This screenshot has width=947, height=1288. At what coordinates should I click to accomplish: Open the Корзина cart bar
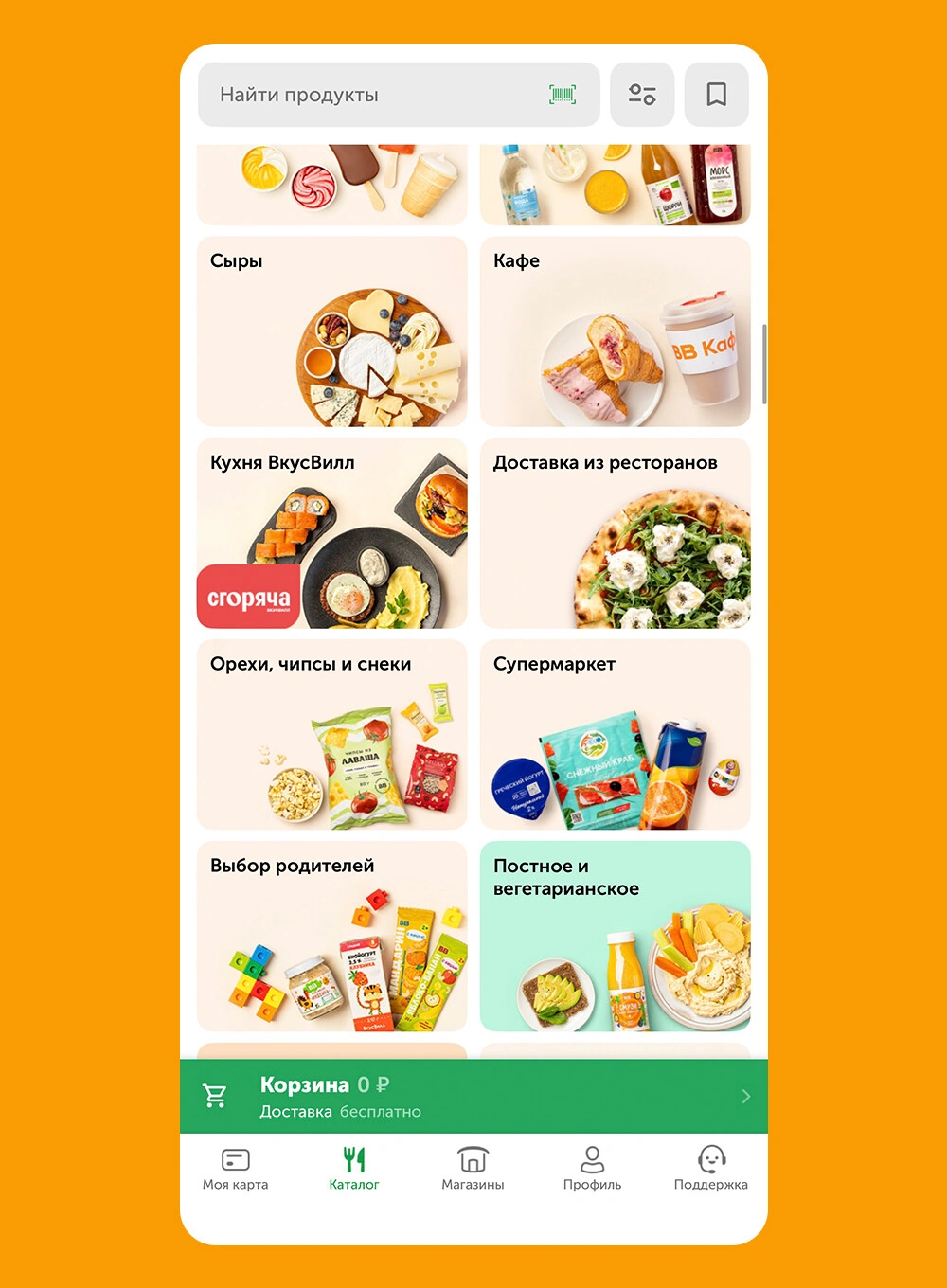[473, 1097]
